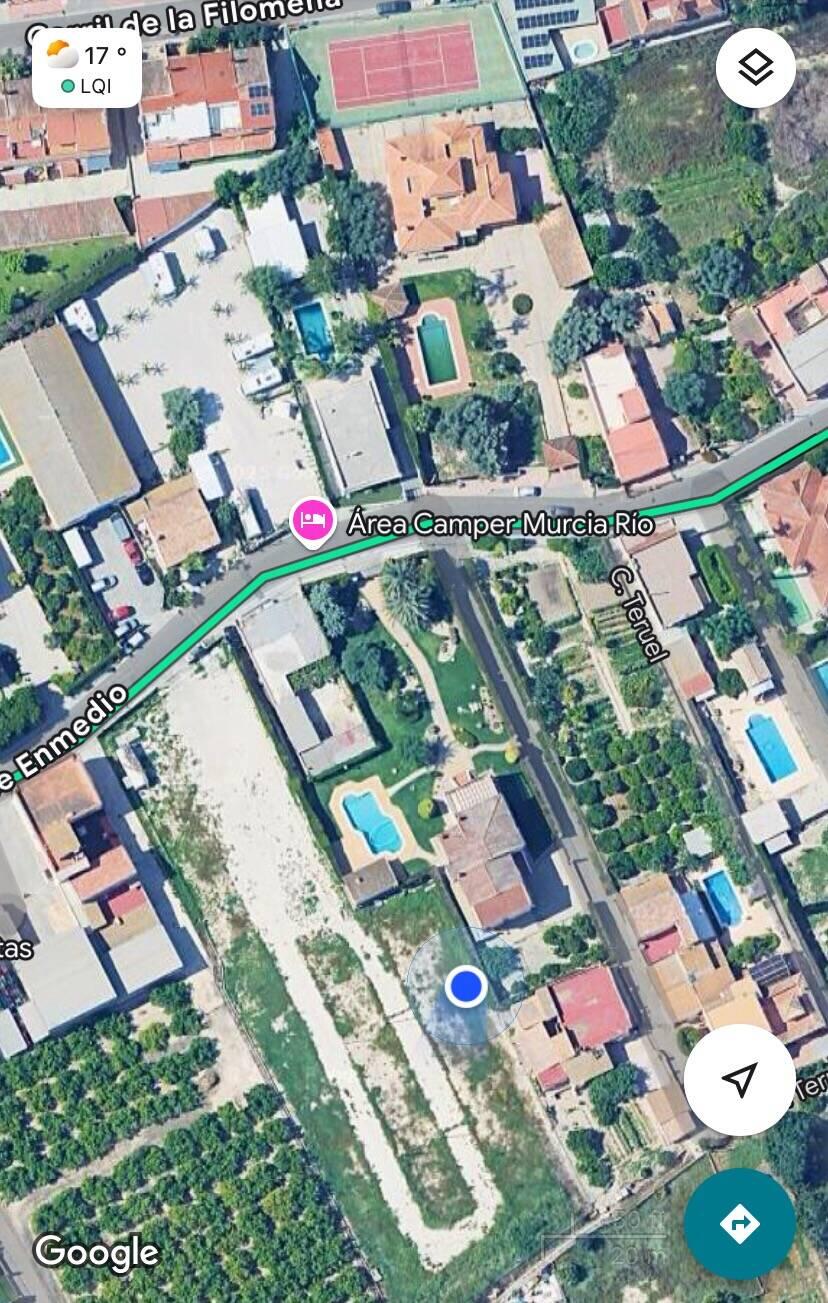Open the map layers selector
This screenshot has width=828, height=1303.
click(756, 68)
